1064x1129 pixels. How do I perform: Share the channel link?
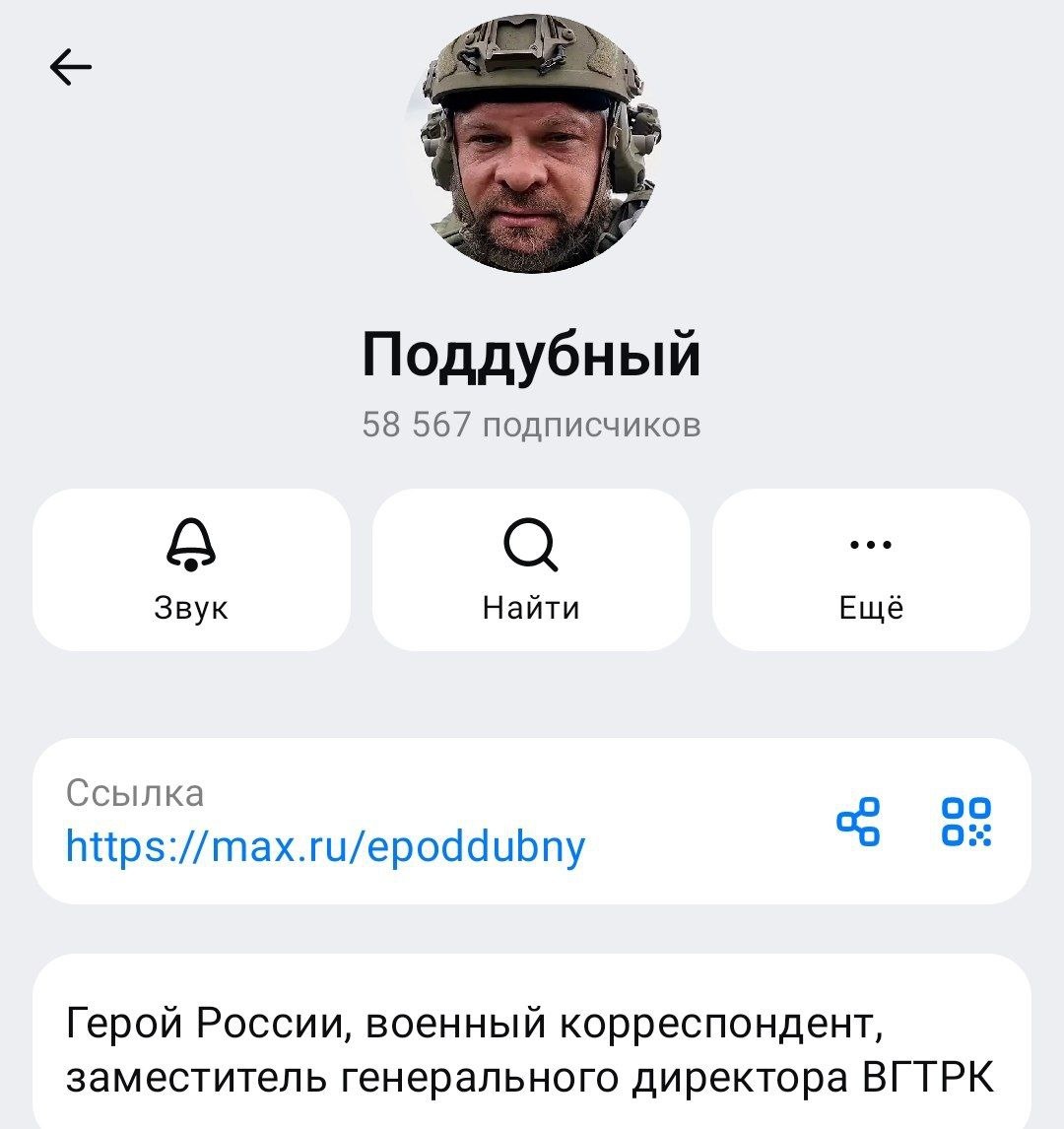(x=858, y=822)
